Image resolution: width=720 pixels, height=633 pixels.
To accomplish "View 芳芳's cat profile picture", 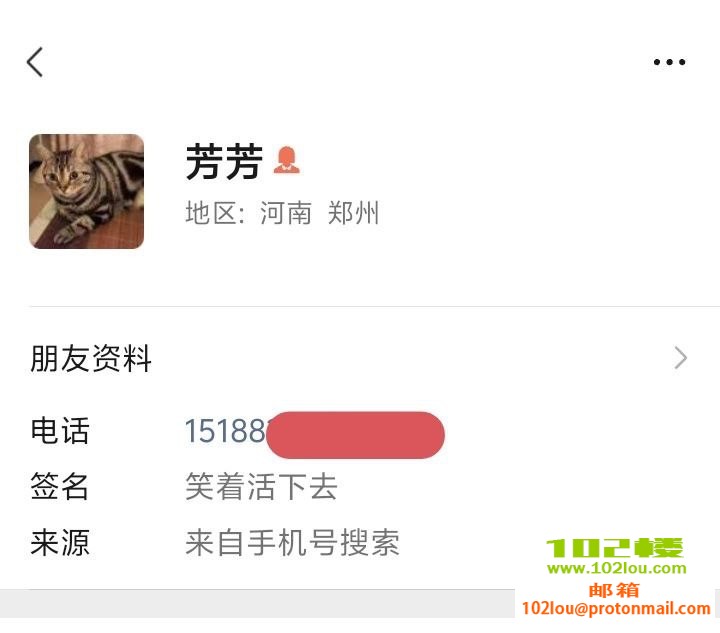I will coord(86,191).
